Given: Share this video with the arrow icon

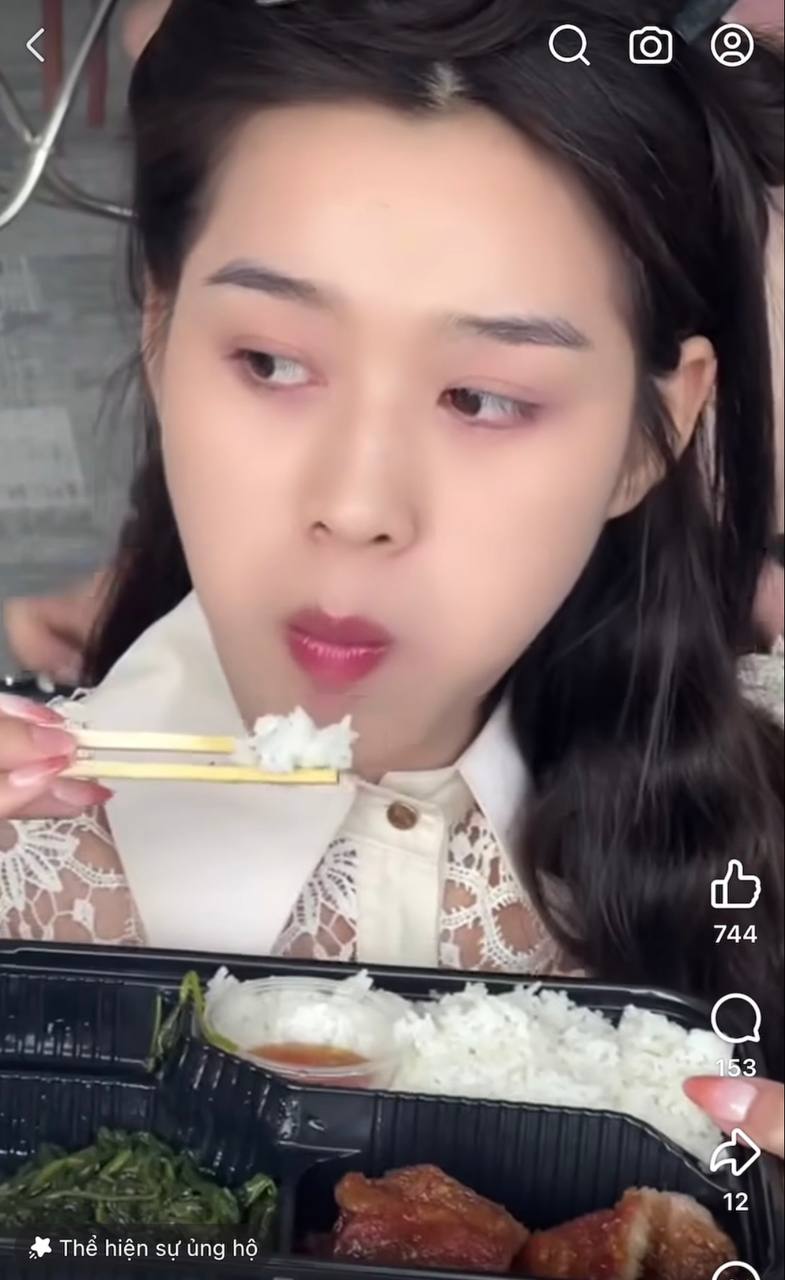Looking at the screenshot, I should [735, 1153].
